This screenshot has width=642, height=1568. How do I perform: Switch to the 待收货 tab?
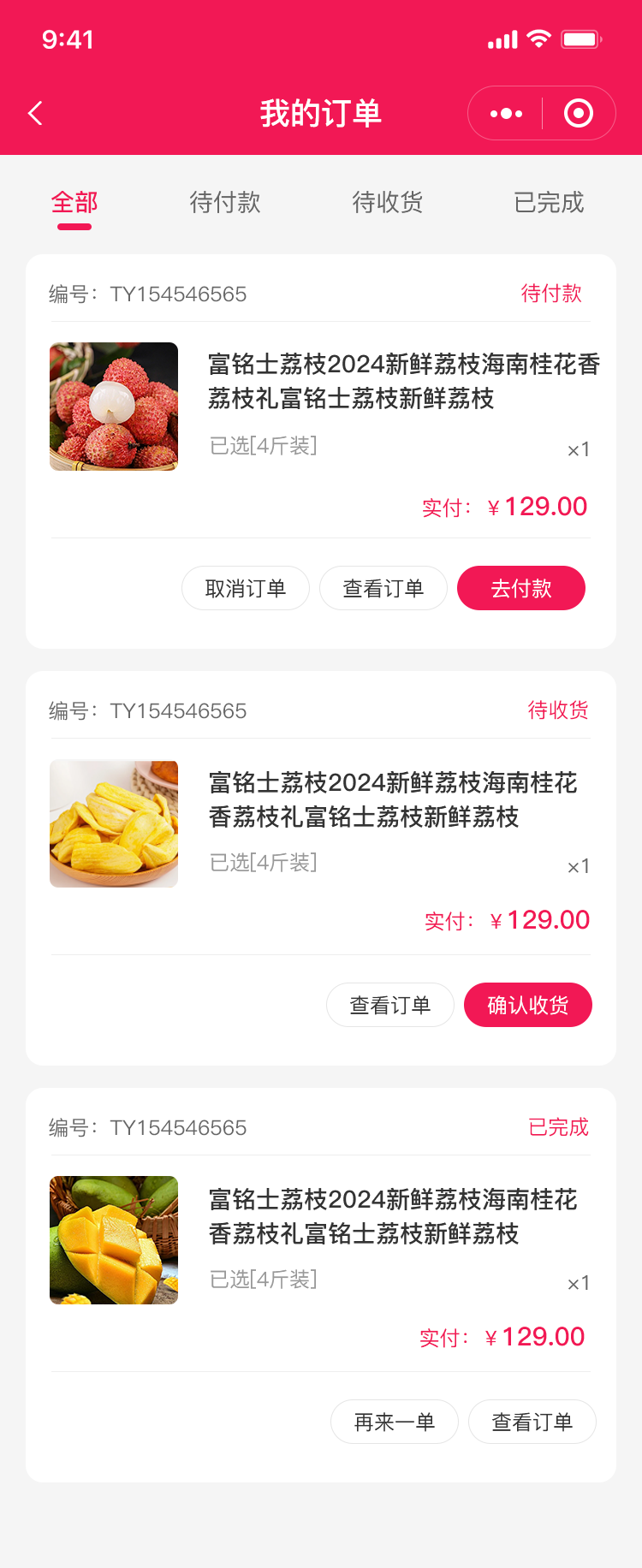coord(388,203)
